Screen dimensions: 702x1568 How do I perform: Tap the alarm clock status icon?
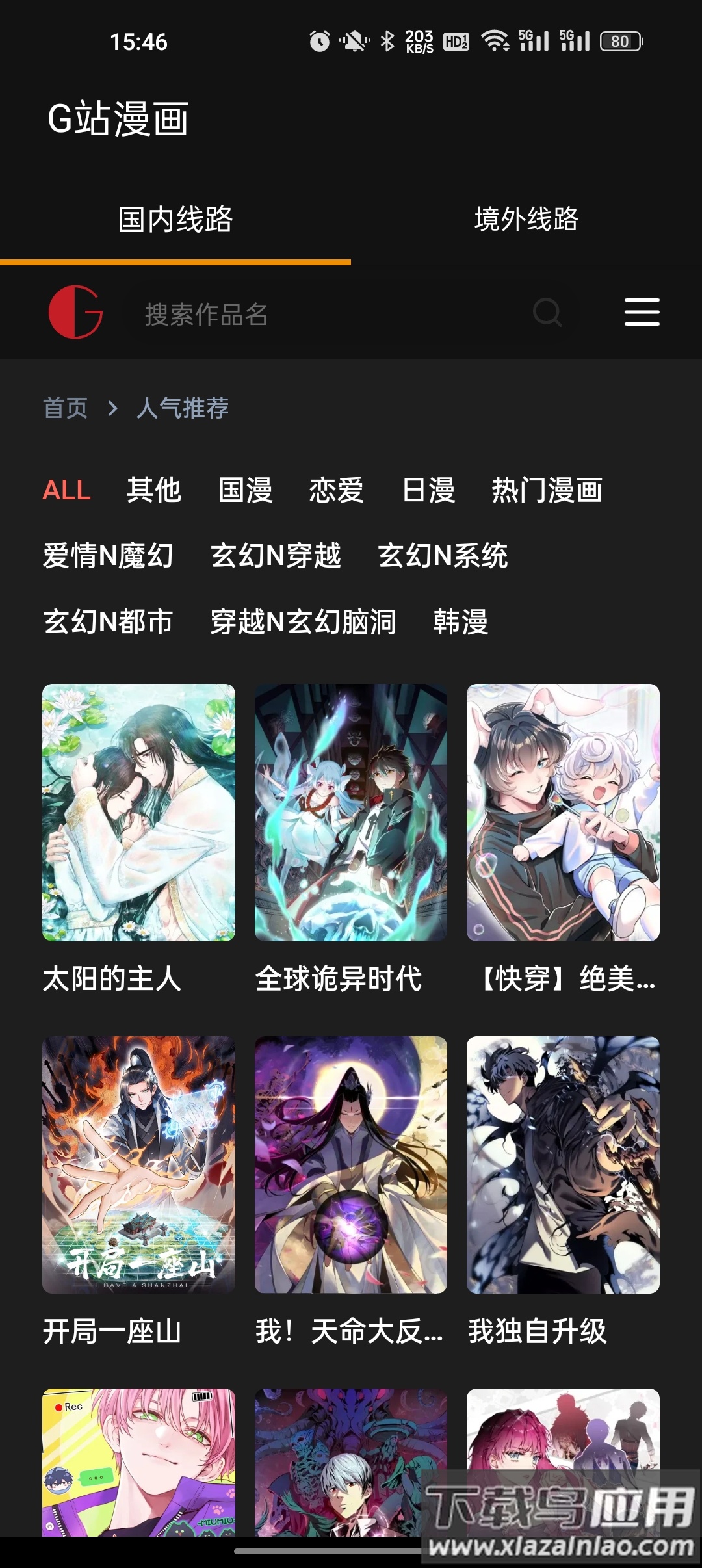click(318, 41)
